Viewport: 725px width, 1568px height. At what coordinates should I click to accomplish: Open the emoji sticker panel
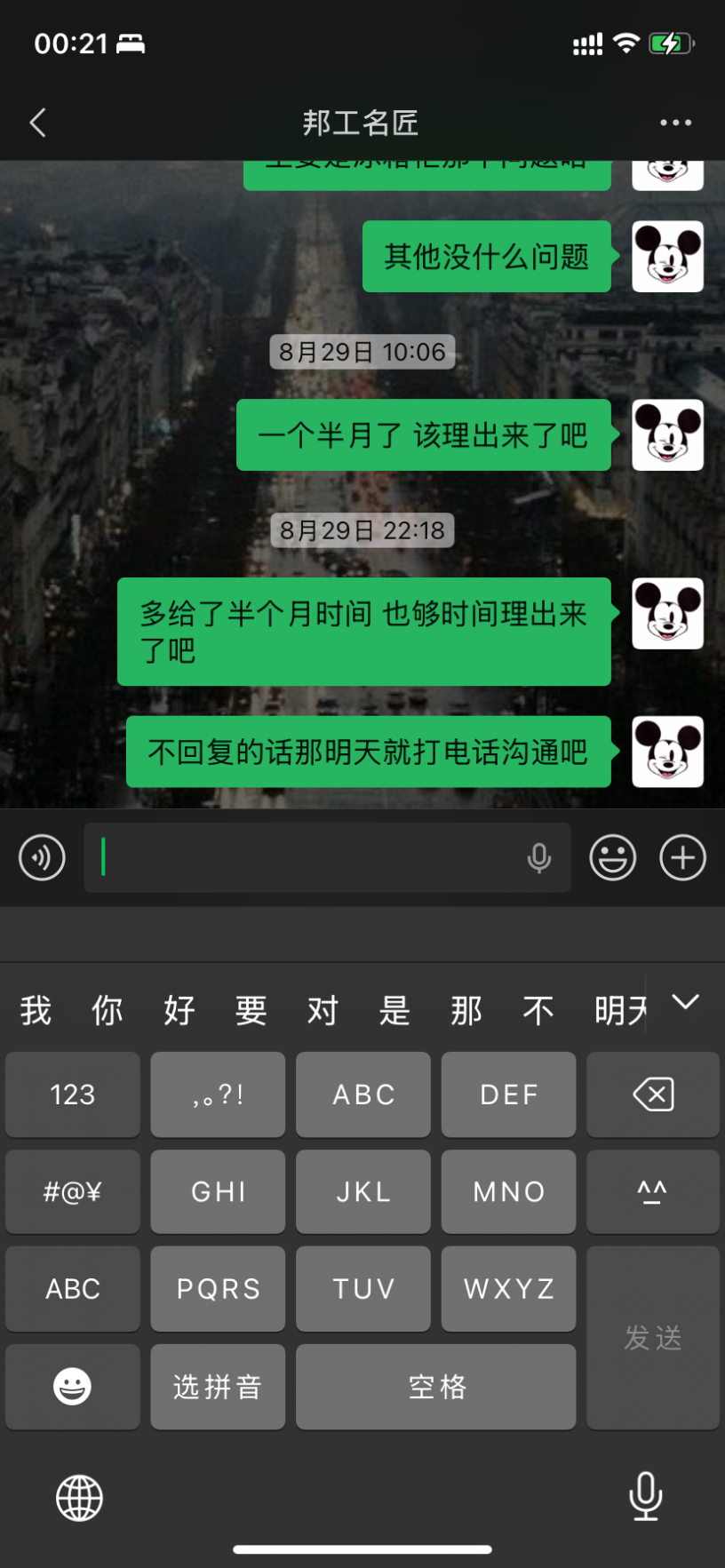[x=613, y=857]
